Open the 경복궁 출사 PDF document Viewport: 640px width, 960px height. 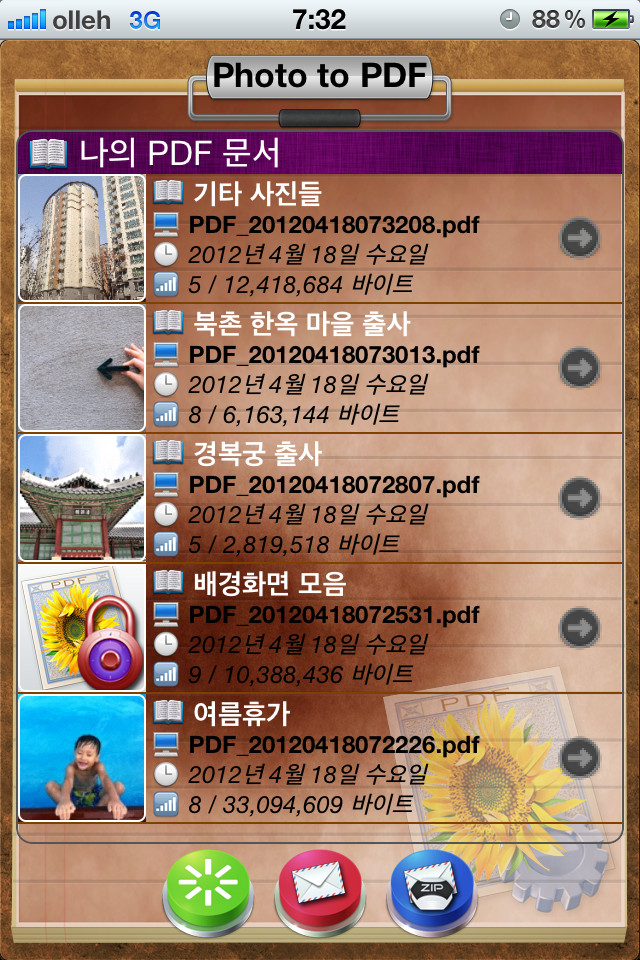330,498
